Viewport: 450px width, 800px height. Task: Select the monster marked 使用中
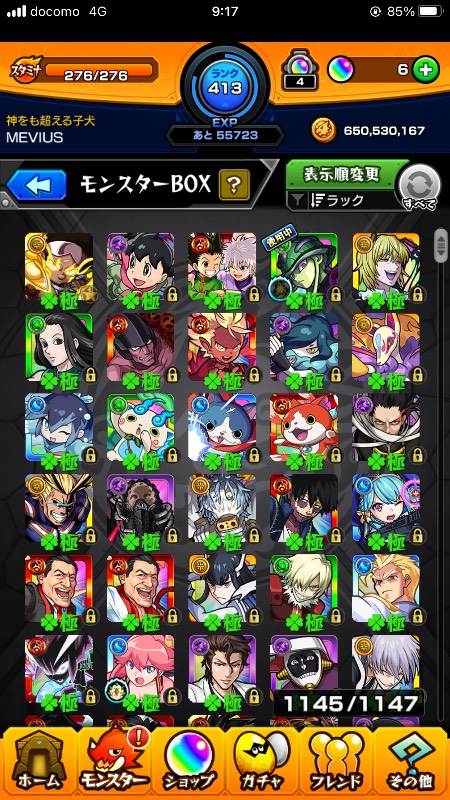(304, 267)
